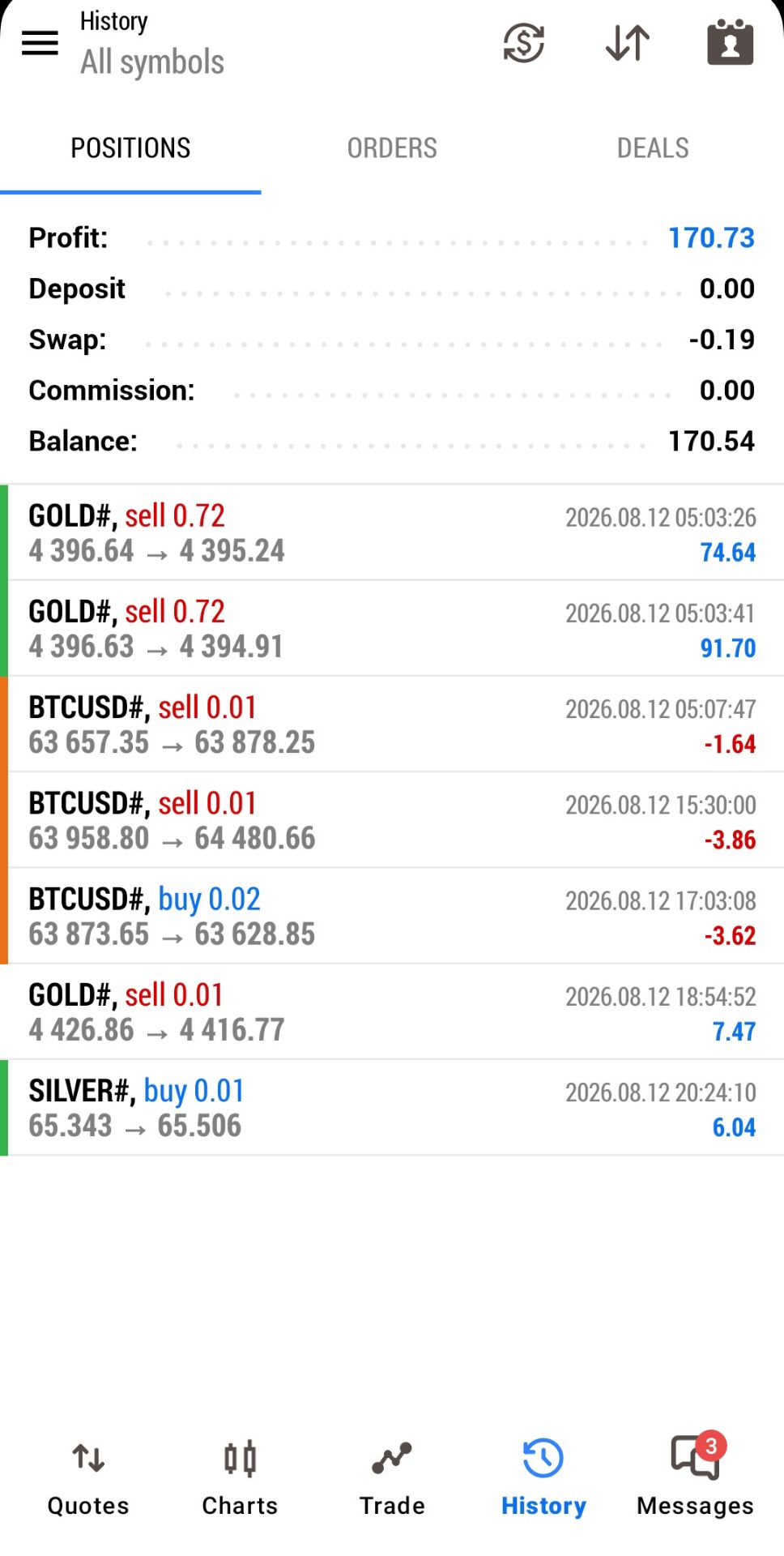Open the sort order arrows icon
This screenshot has height=1556, width=784.
(628, 43)
